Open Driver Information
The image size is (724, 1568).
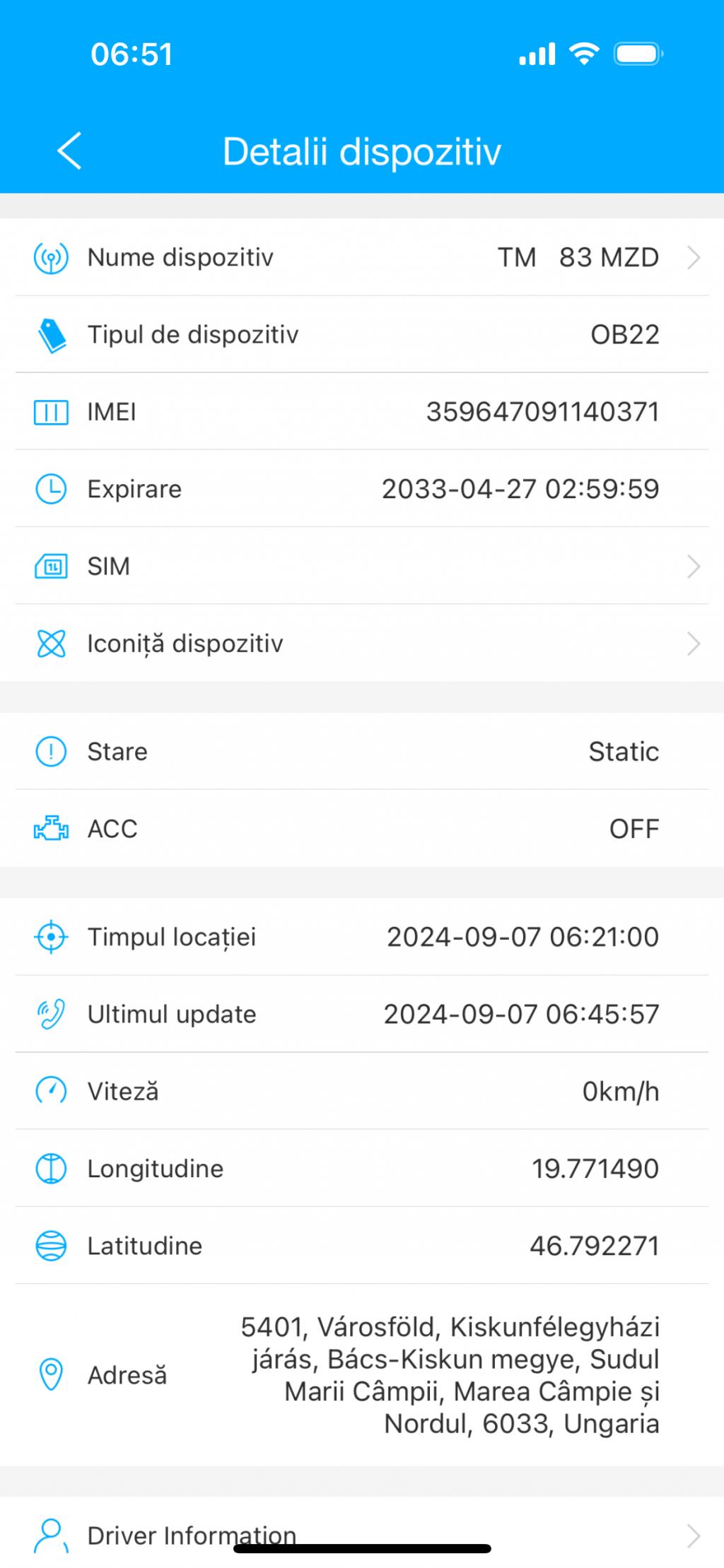(362, 1535)
